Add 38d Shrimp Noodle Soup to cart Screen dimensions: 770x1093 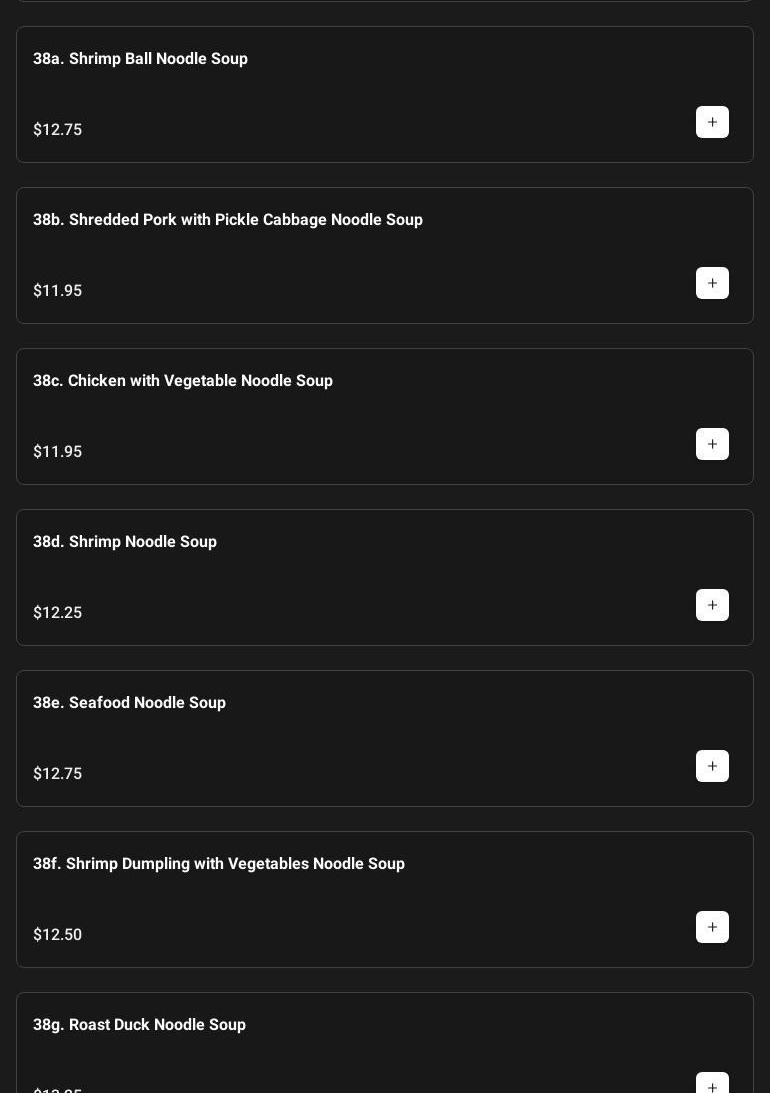click(x=712, y=605)
